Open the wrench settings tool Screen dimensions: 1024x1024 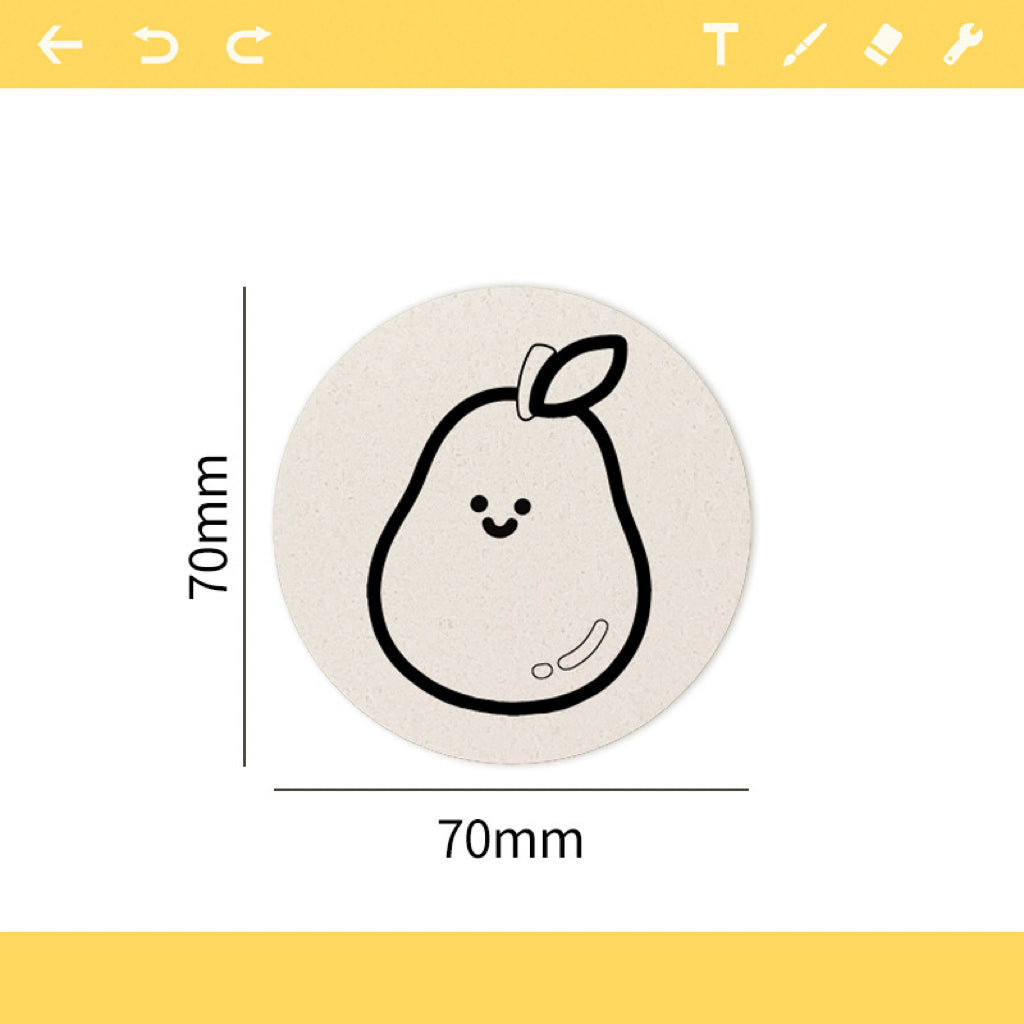[963, 46]
